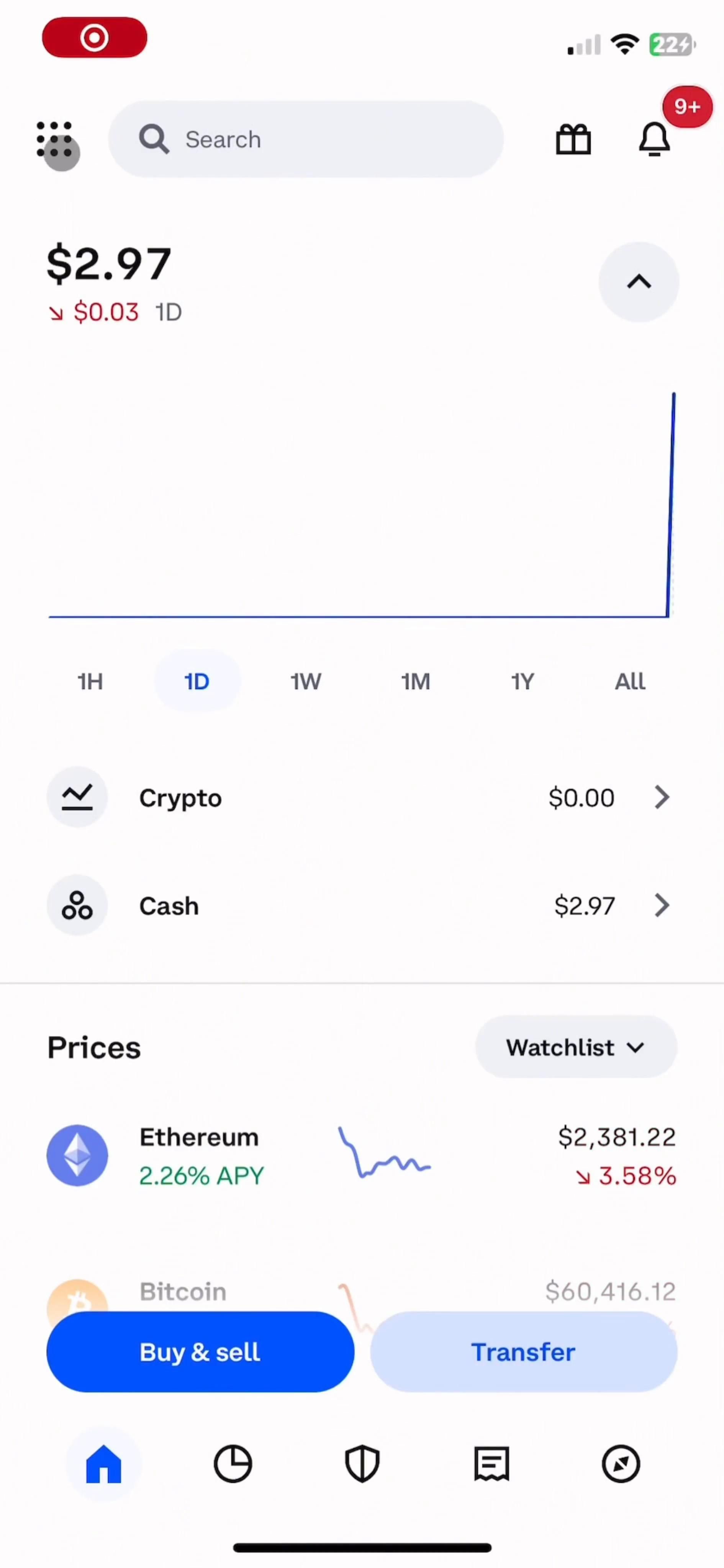Tap the Transfer button

(523, 1352)
